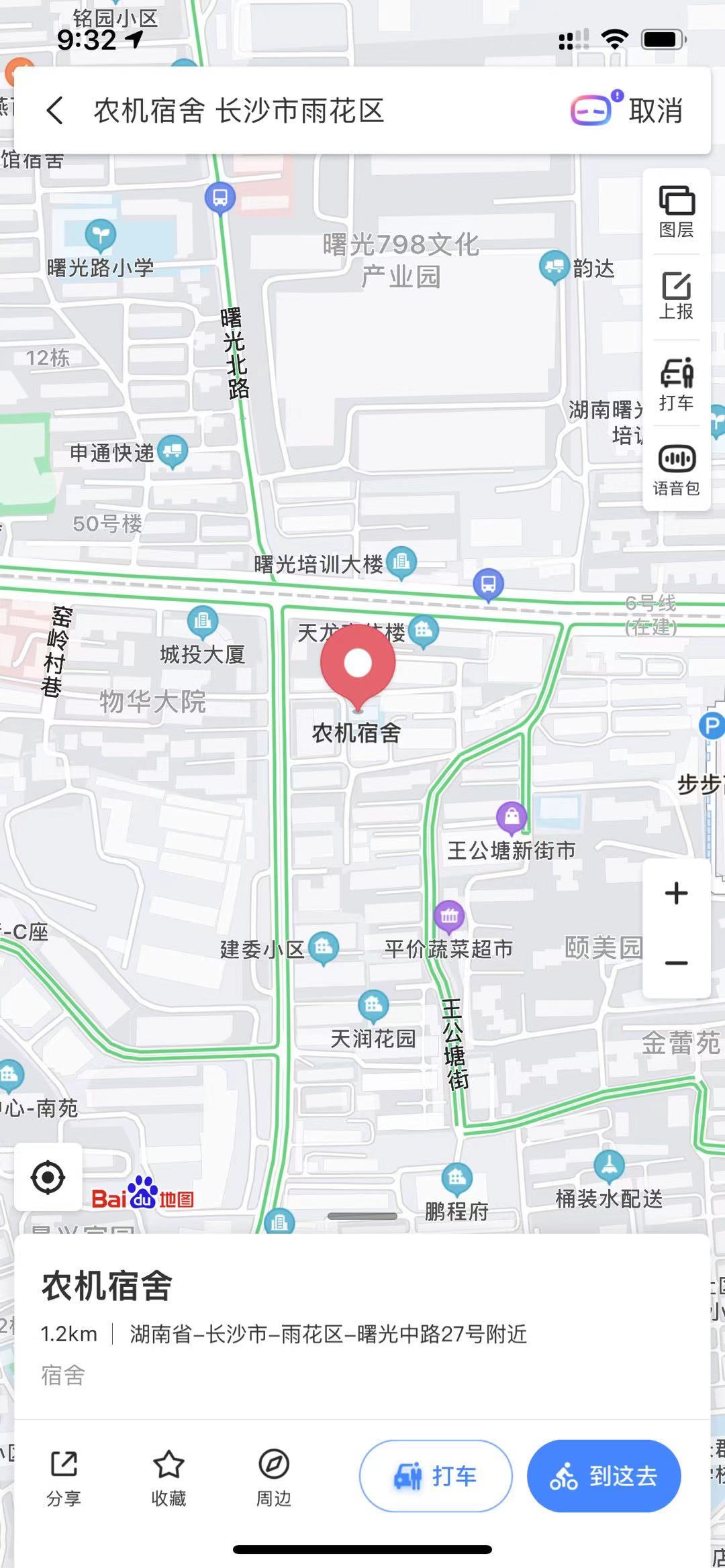Open the 语音包 voice packs
Screen dimensions: 725x1568
[676, 470]
